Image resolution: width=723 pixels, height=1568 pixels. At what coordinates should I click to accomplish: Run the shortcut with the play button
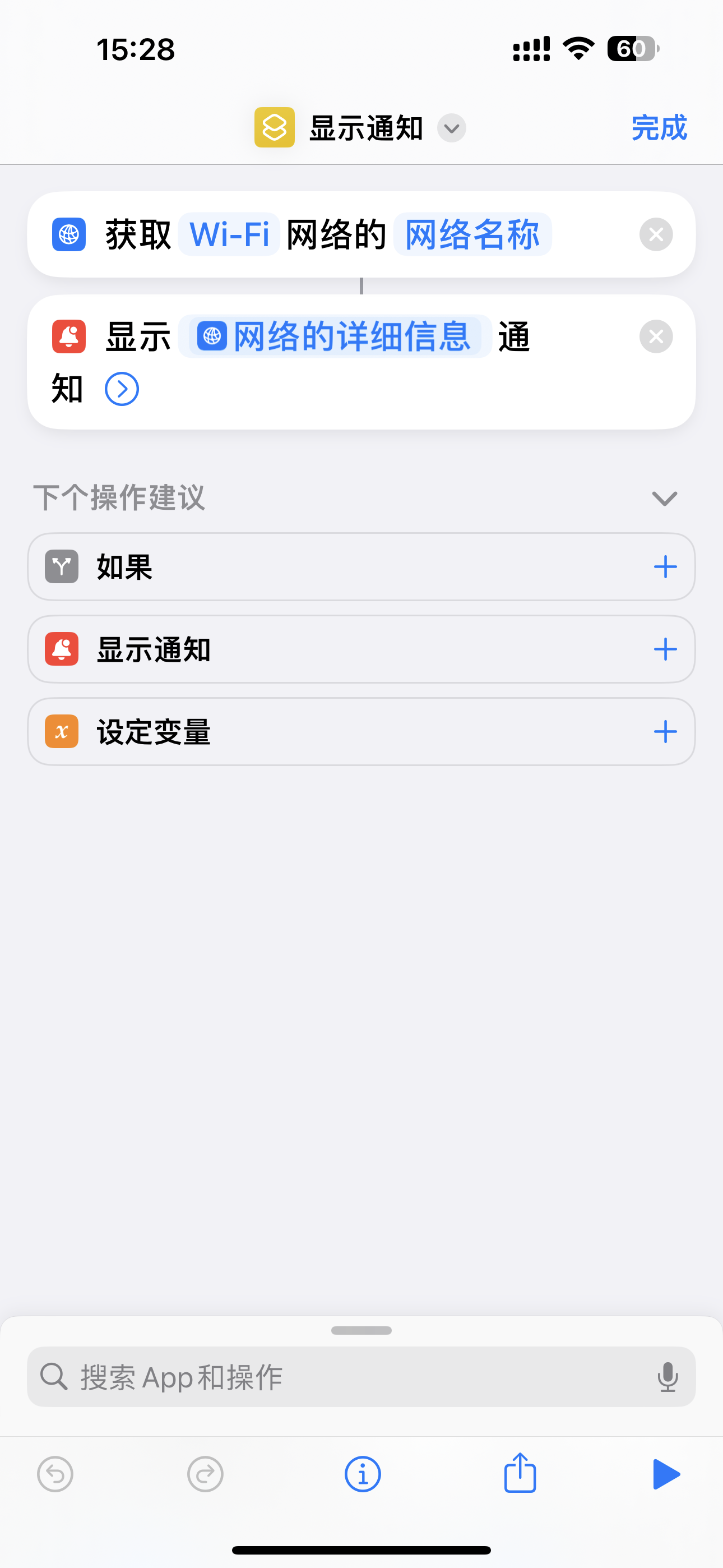tap(666, 1474)
